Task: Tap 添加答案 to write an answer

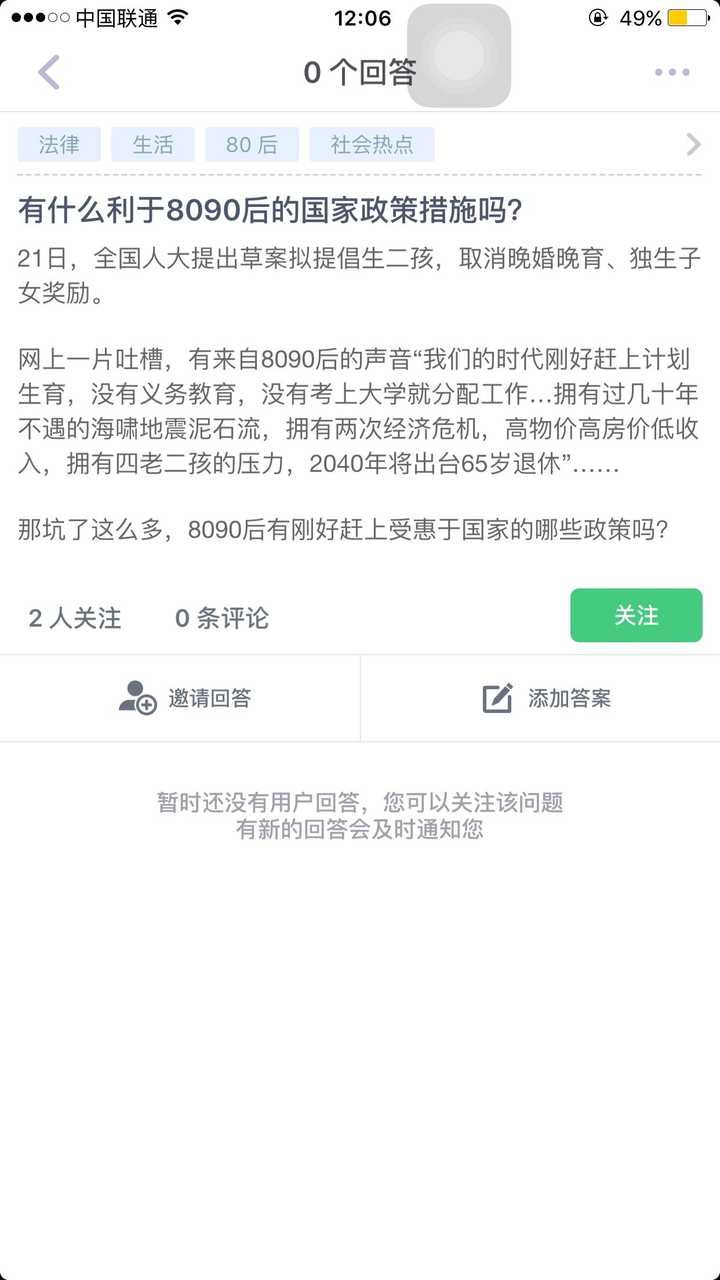Action: tap(546, 698)
